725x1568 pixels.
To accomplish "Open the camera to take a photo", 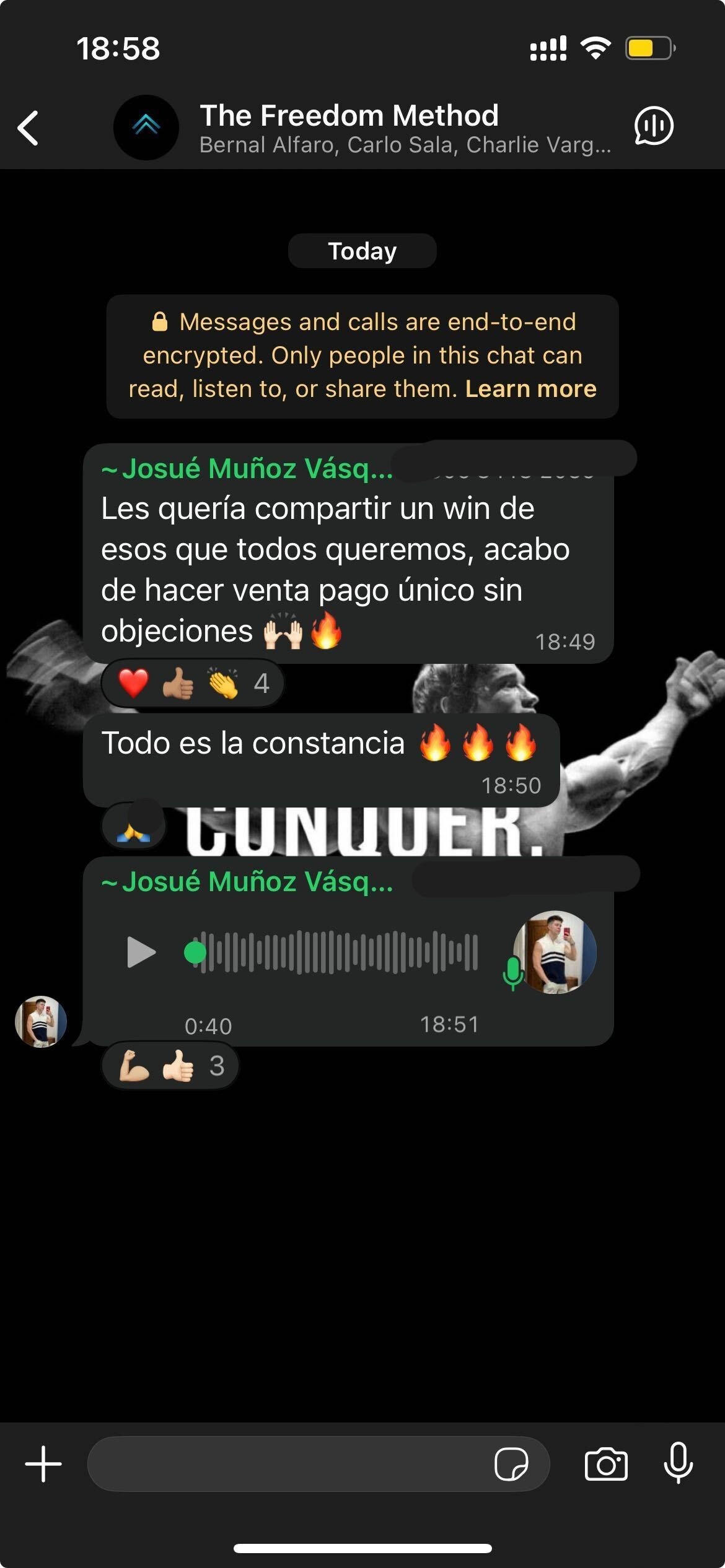I will [605, 1464].
